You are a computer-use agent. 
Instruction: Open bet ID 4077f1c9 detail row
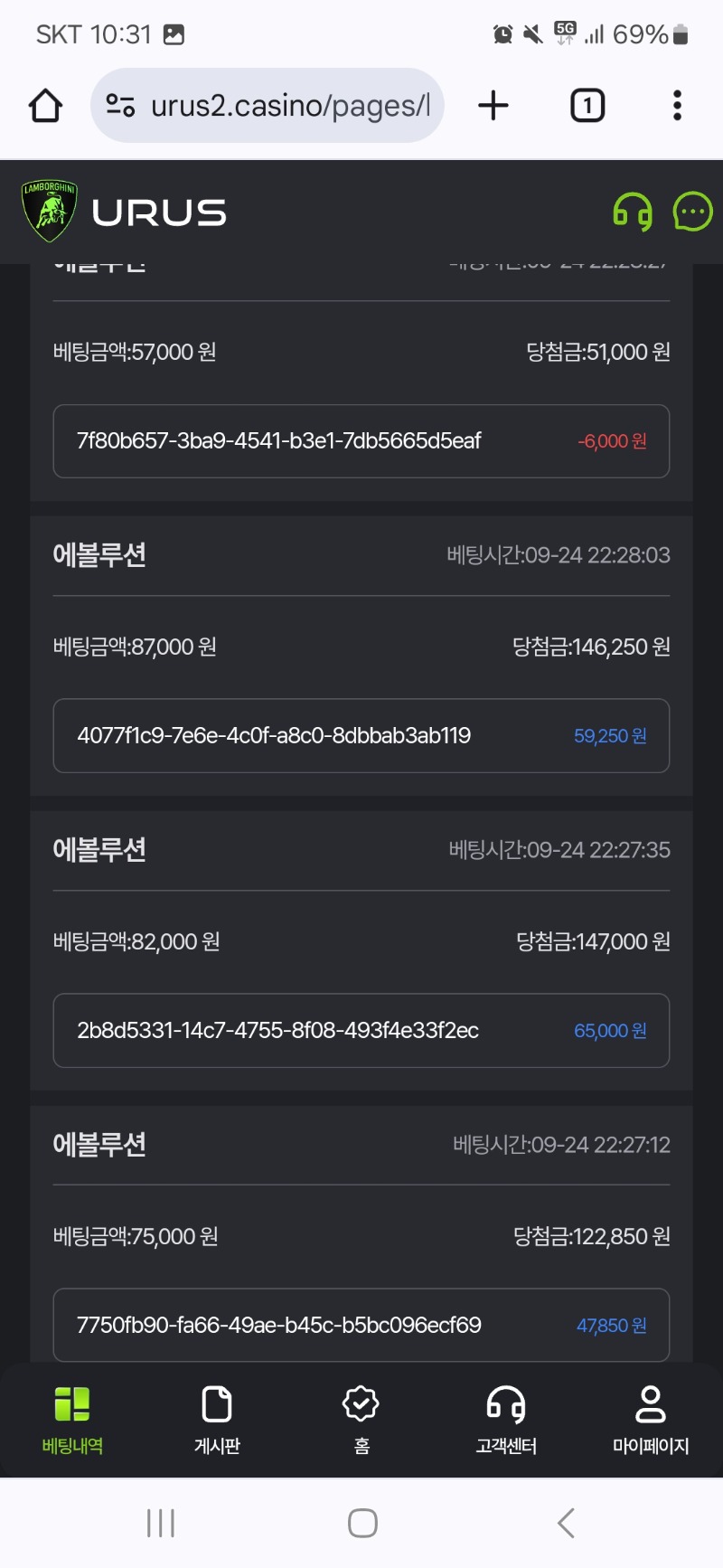(361, 736)
